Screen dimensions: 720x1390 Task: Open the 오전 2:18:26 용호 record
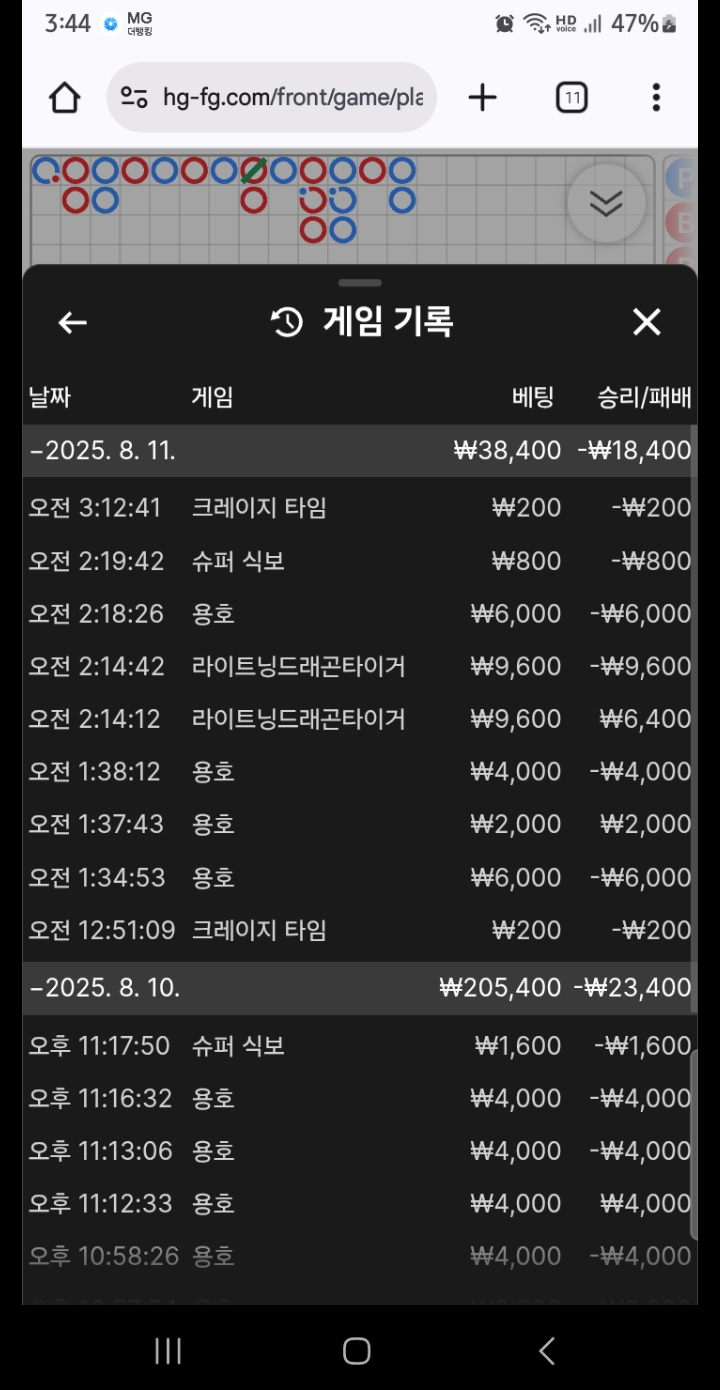click(360, 614)
